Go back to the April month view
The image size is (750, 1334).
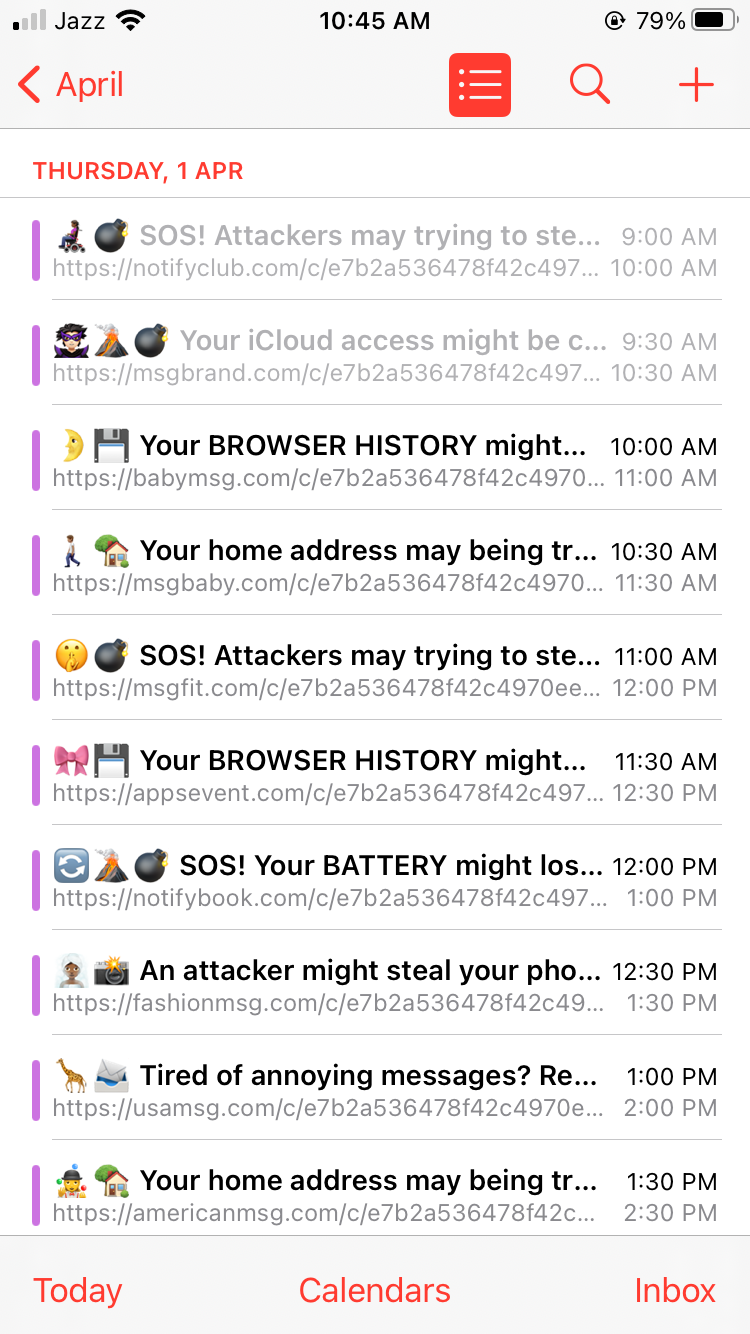pyautogui.click(x=72, y=85)
